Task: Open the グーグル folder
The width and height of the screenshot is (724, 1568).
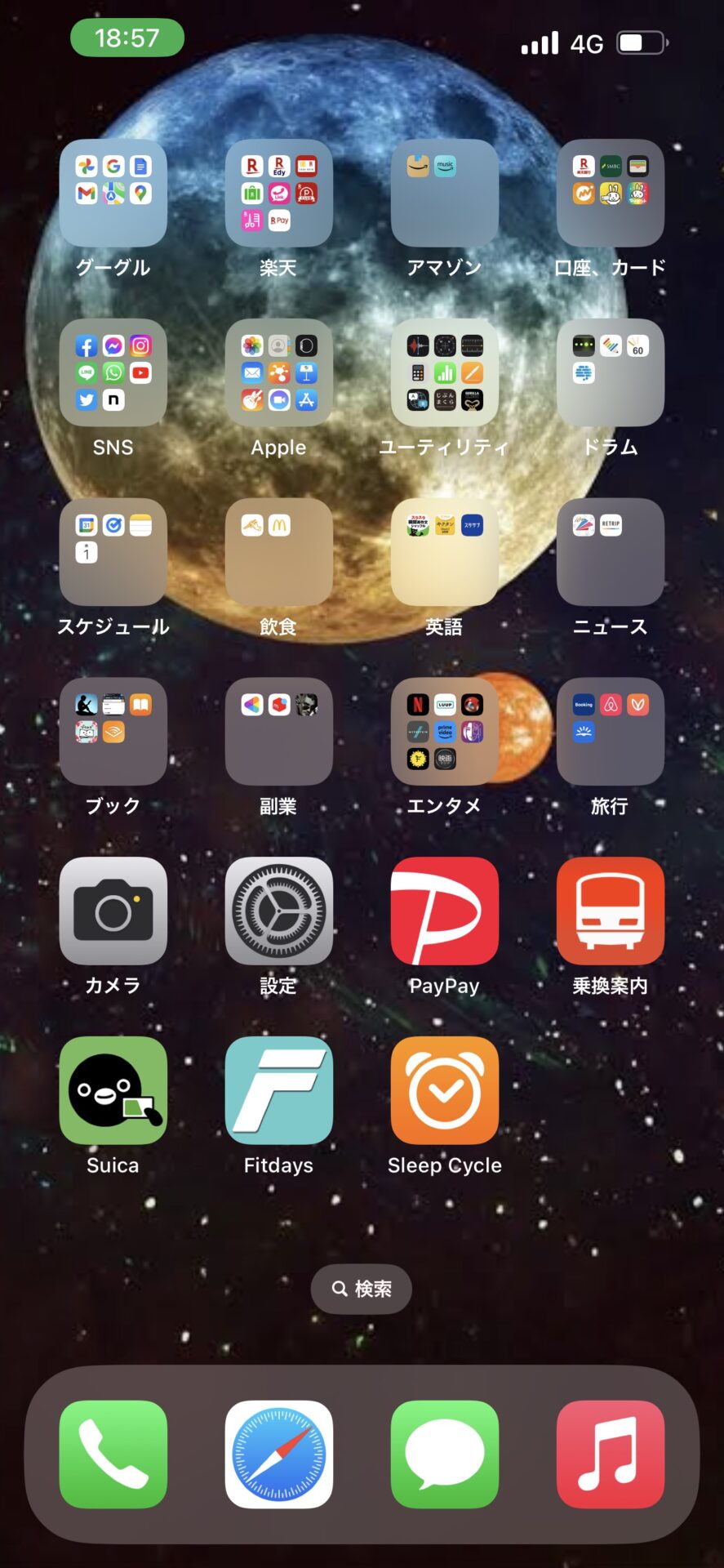Action: 113,194
